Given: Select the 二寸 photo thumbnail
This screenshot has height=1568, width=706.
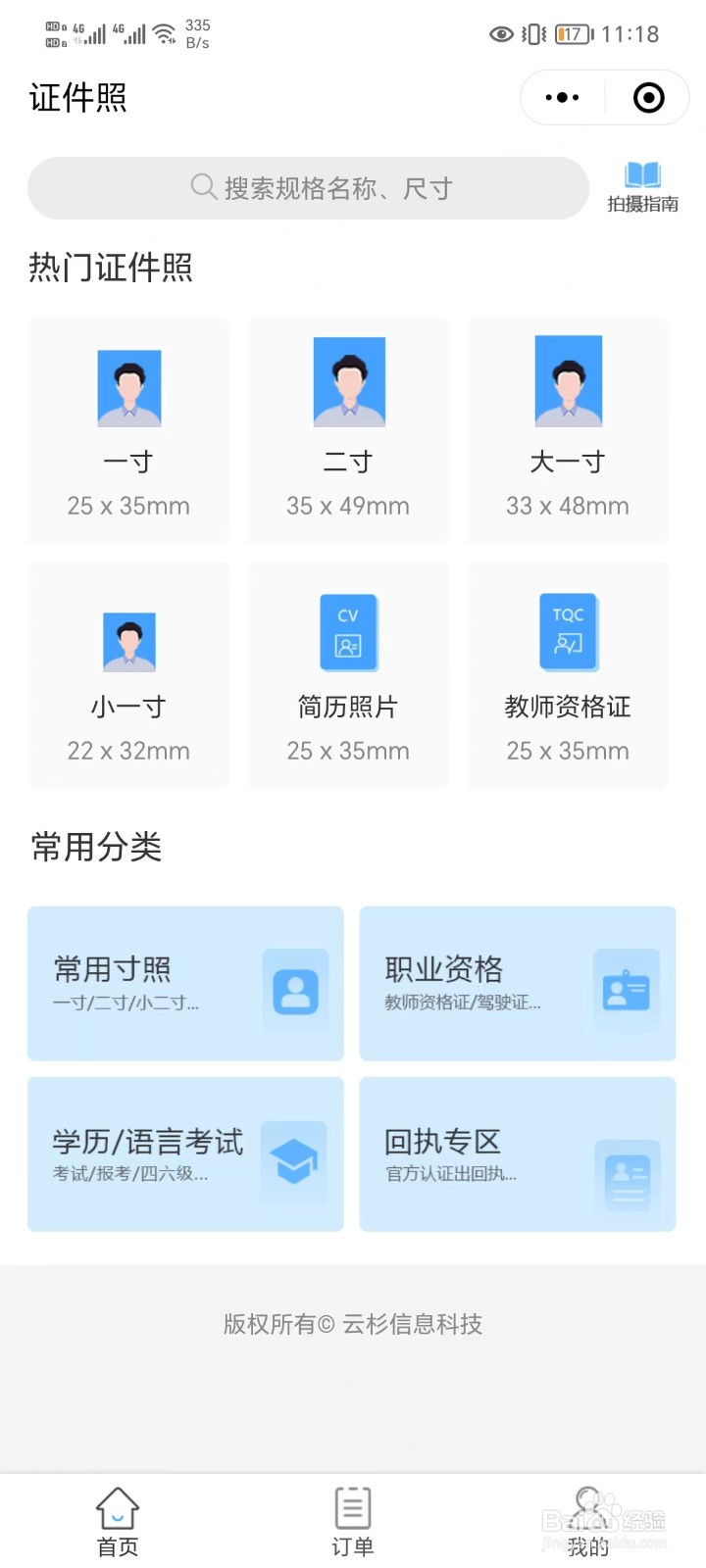Looking at the screenshot, I should (348, 382).
